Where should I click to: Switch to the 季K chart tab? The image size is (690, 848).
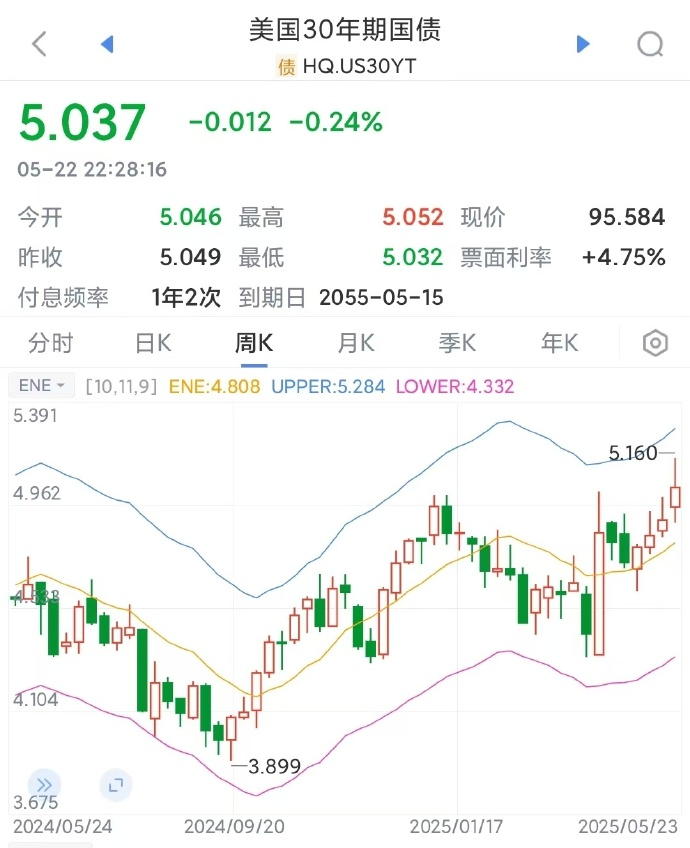click(x=457, y=343)
